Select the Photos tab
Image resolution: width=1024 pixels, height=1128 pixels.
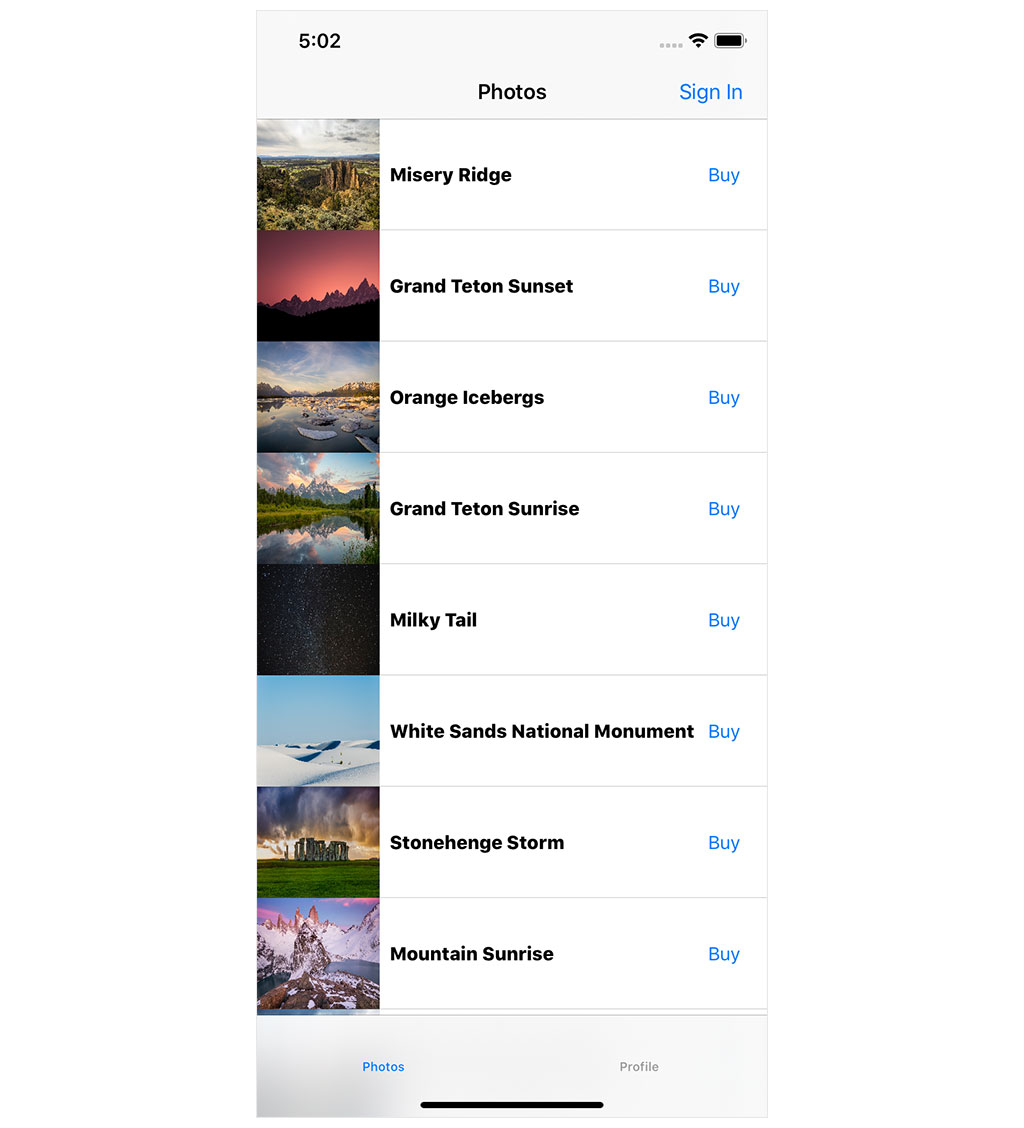(x=383, y=1066)
